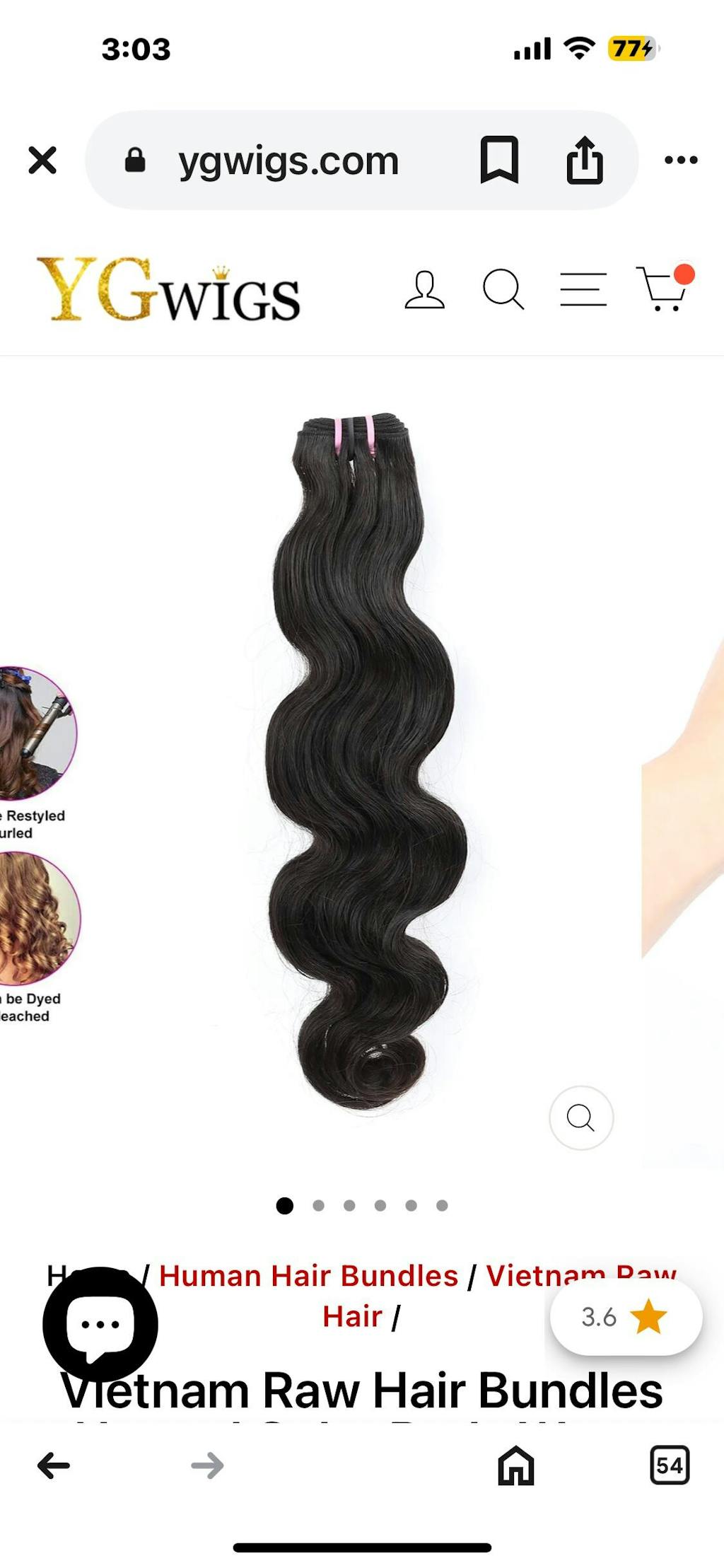Open the hamburger menu
The width and height of the screenshot is (724, 1568).
pos(583,290)
